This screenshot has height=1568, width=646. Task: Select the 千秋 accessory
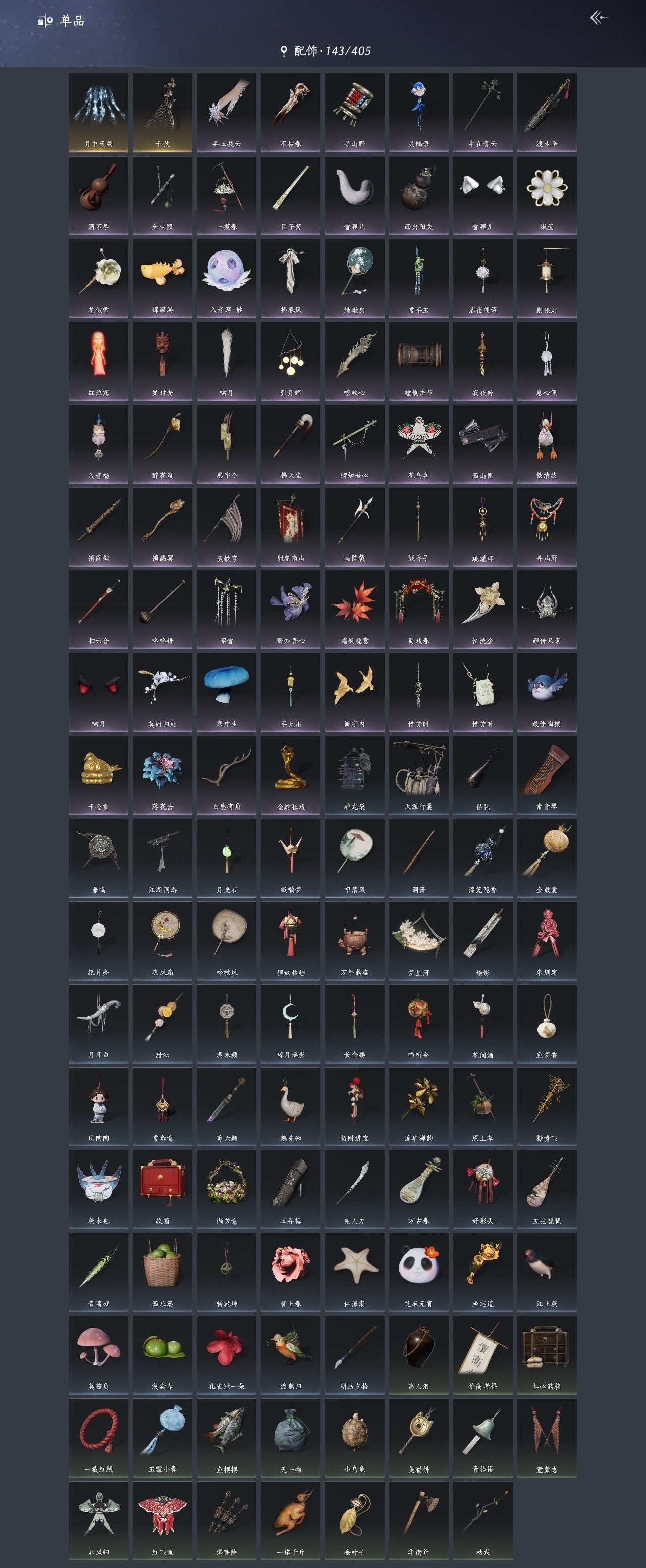[x=163, y=113]
